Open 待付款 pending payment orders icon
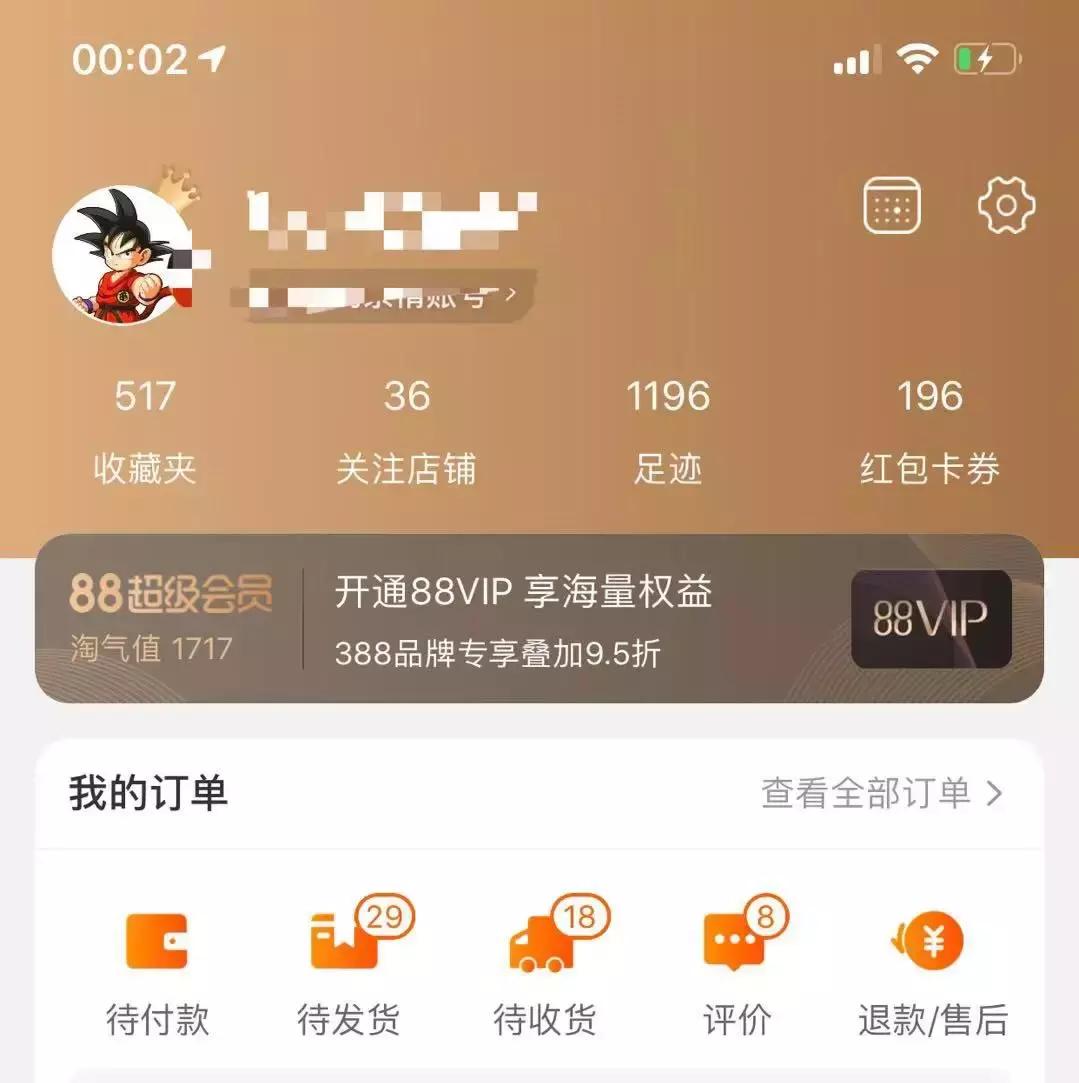Viewport: 1079px width, 1083px height. pyautogui.click(x=156, y=940)
